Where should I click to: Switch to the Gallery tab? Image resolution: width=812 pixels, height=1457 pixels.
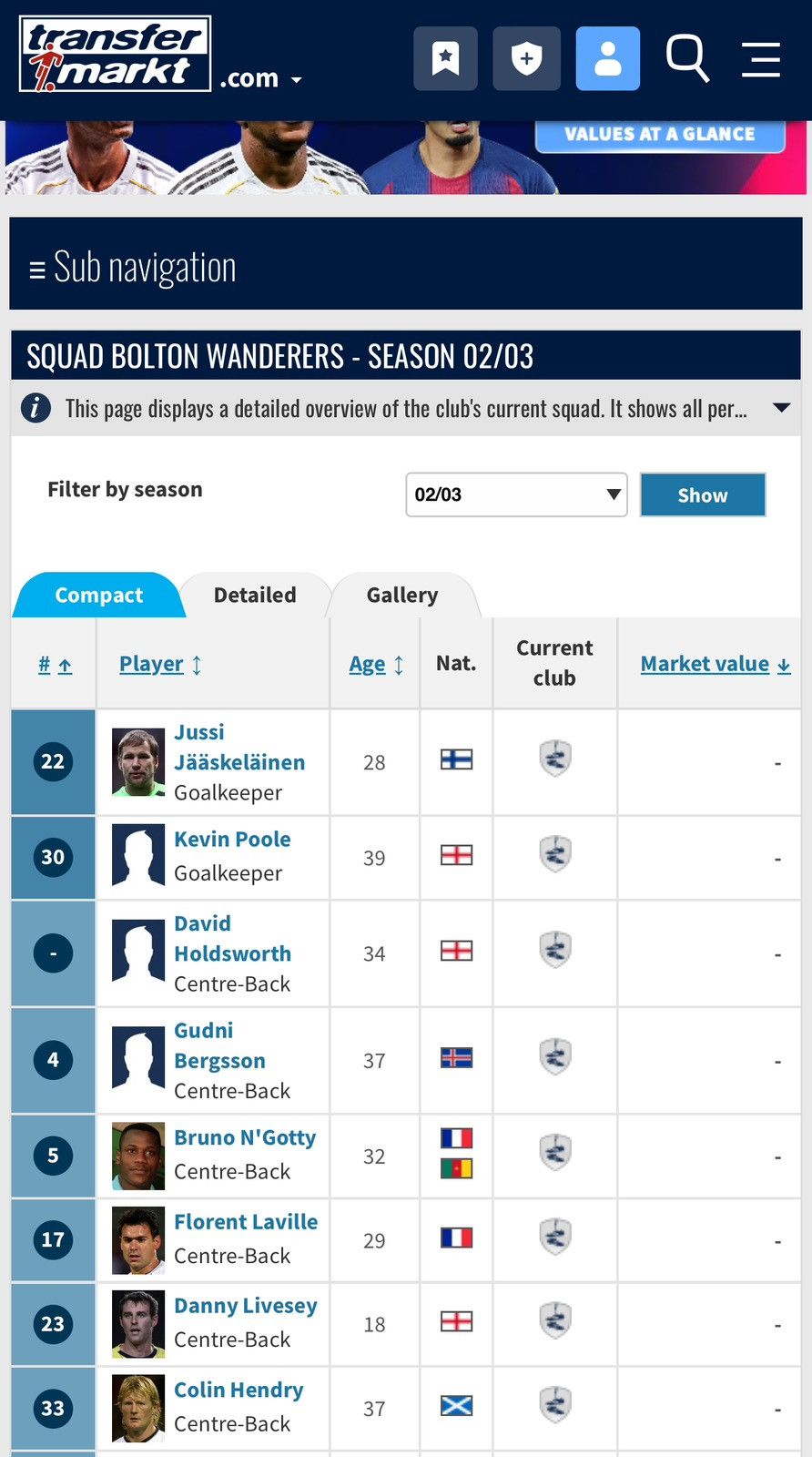tap(402, 595)
